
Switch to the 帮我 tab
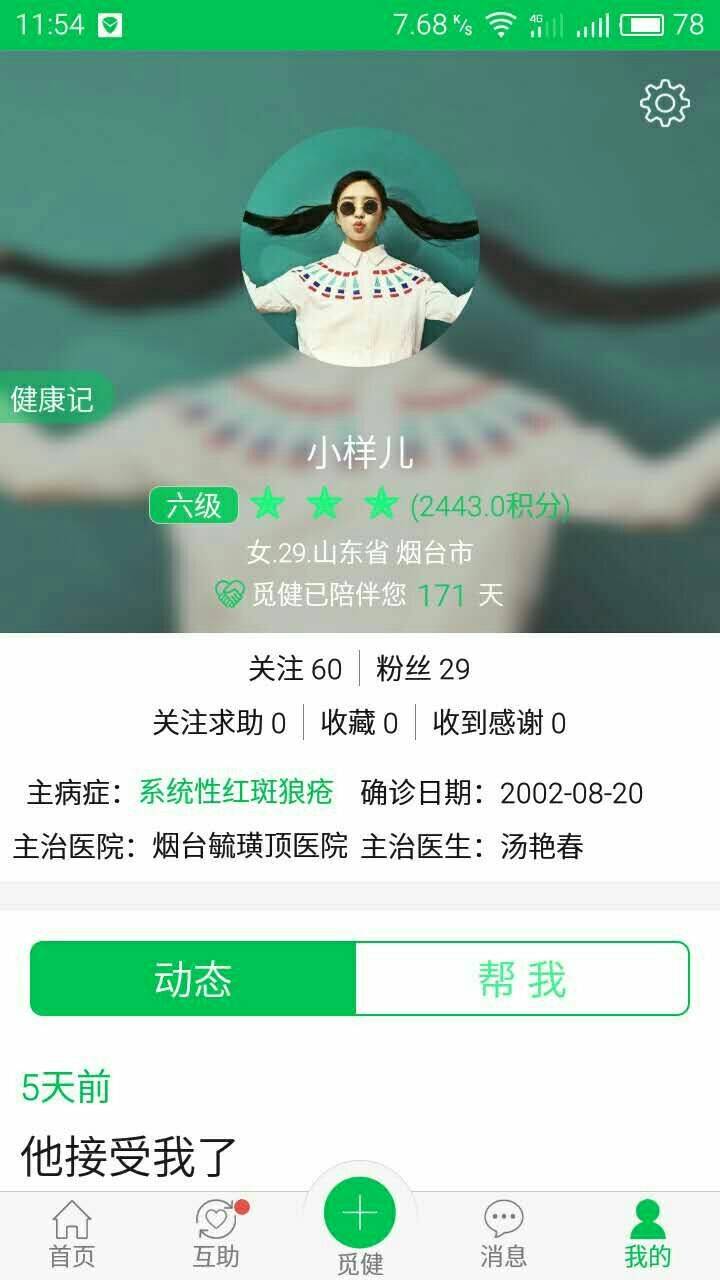pos(522,979)
